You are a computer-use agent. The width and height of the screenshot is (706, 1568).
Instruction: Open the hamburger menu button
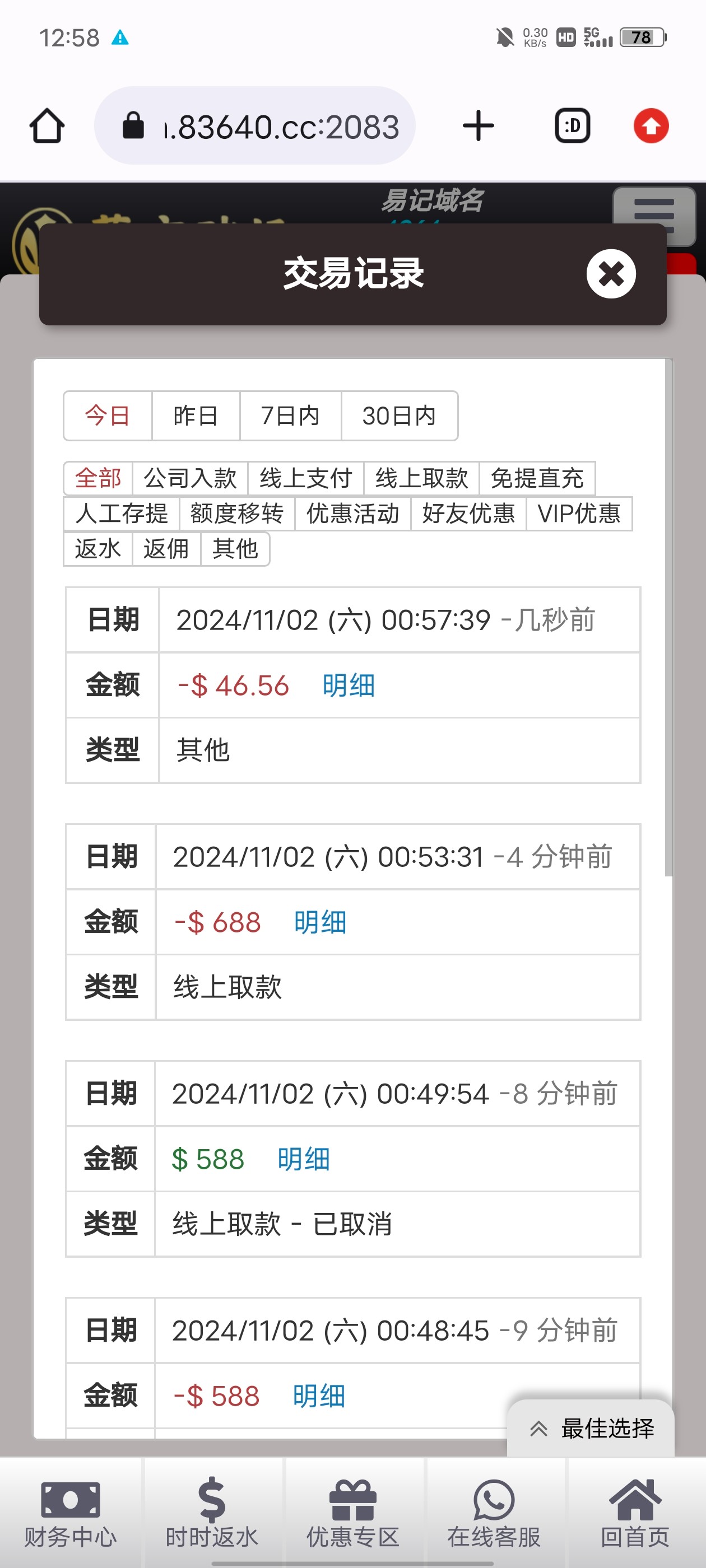[x=654, y=215]
